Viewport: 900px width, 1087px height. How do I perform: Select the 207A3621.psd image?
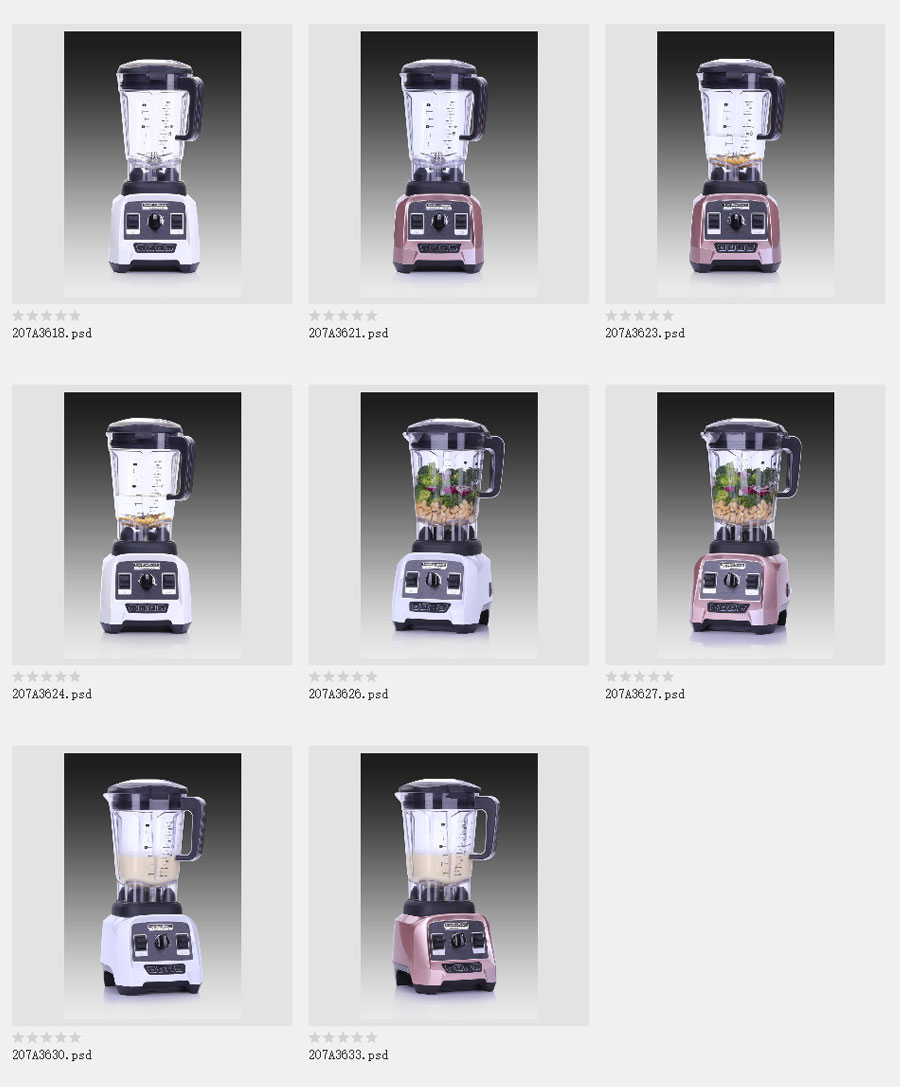(x=448, y=164)
